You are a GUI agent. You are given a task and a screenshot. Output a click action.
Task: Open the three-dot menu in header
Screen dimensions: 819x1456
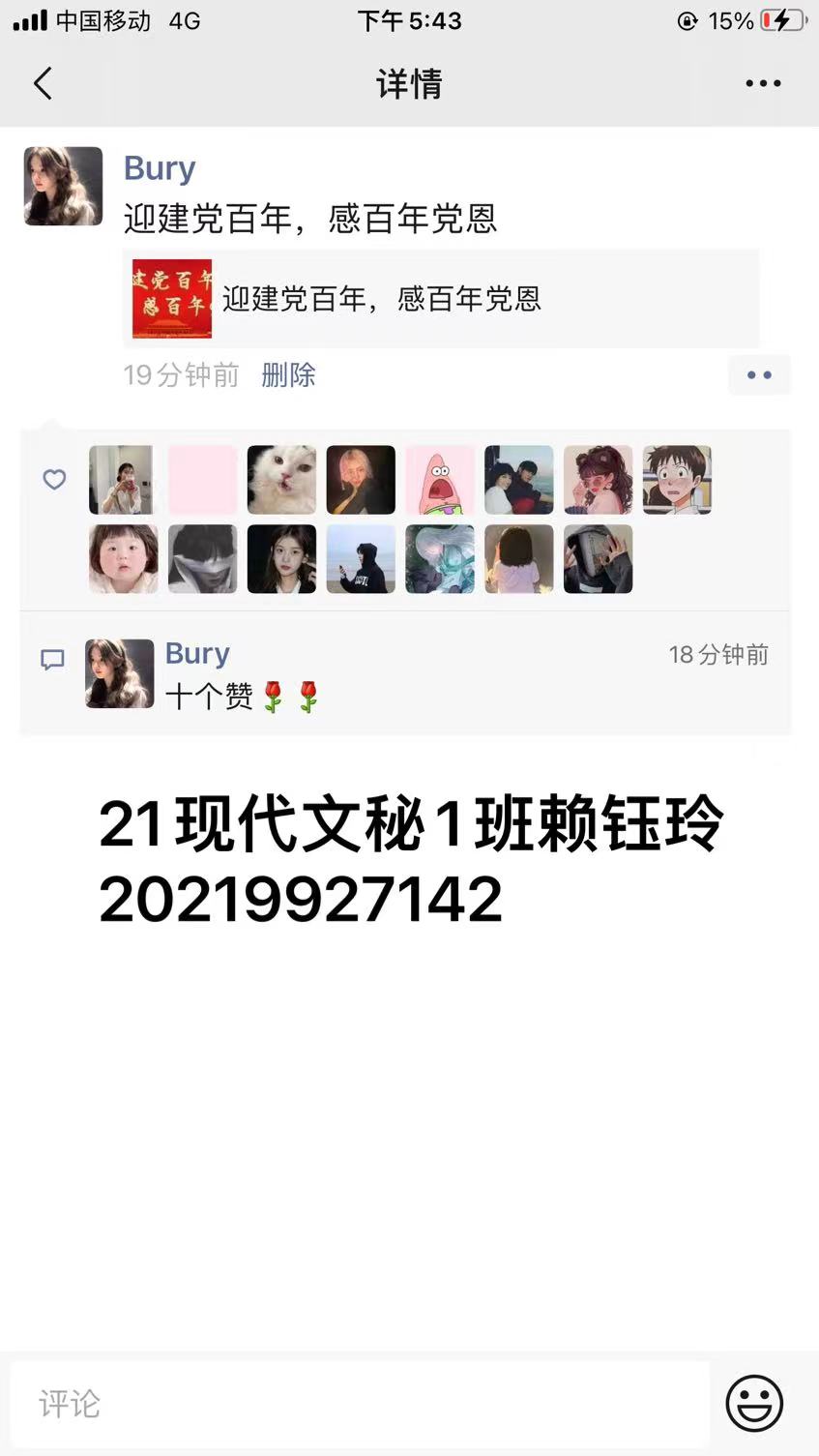tap(763, 83)
